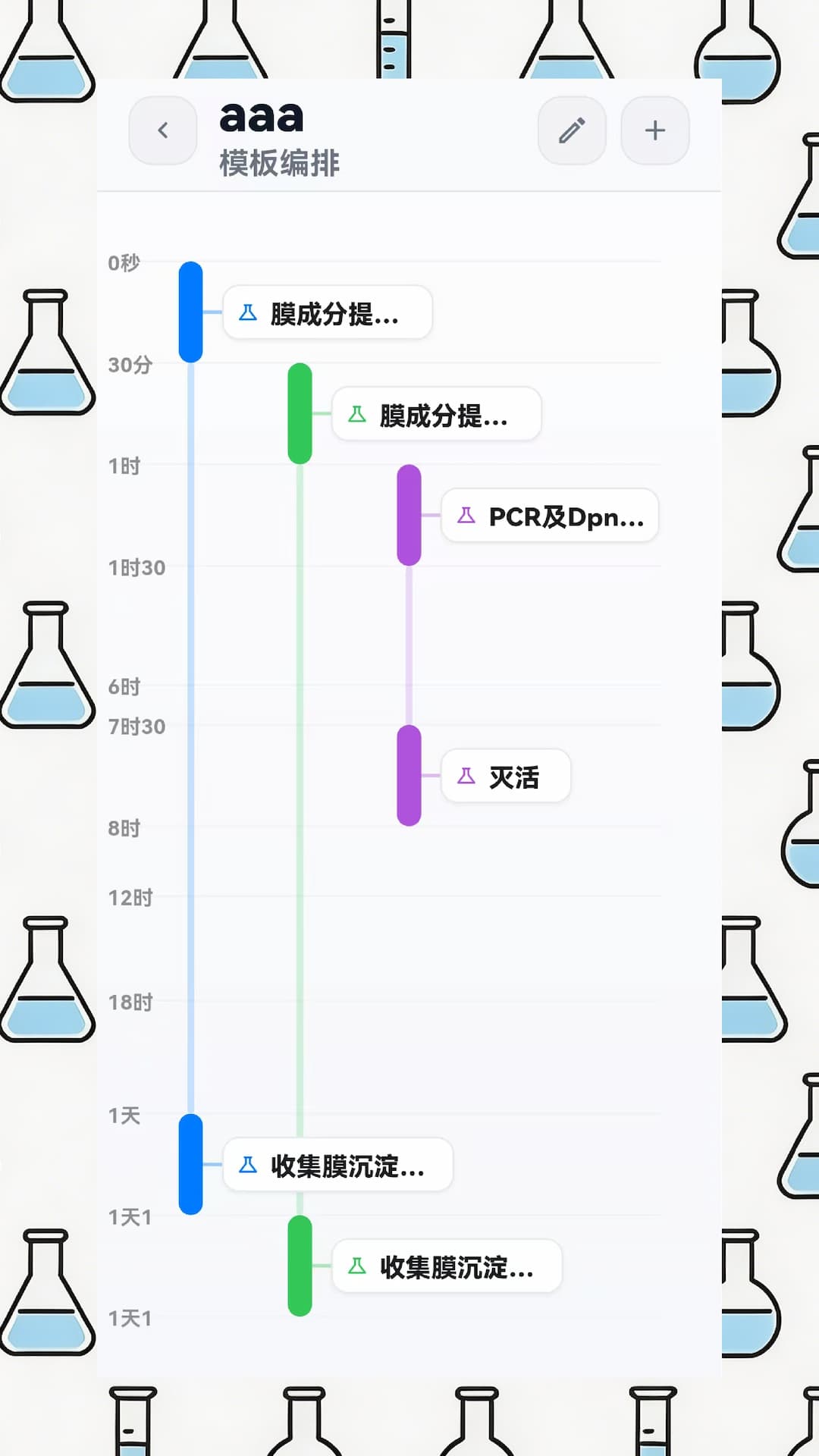Select the 收集膜沉淀 card near 1天1
819x1456 pixels.
446,1266
